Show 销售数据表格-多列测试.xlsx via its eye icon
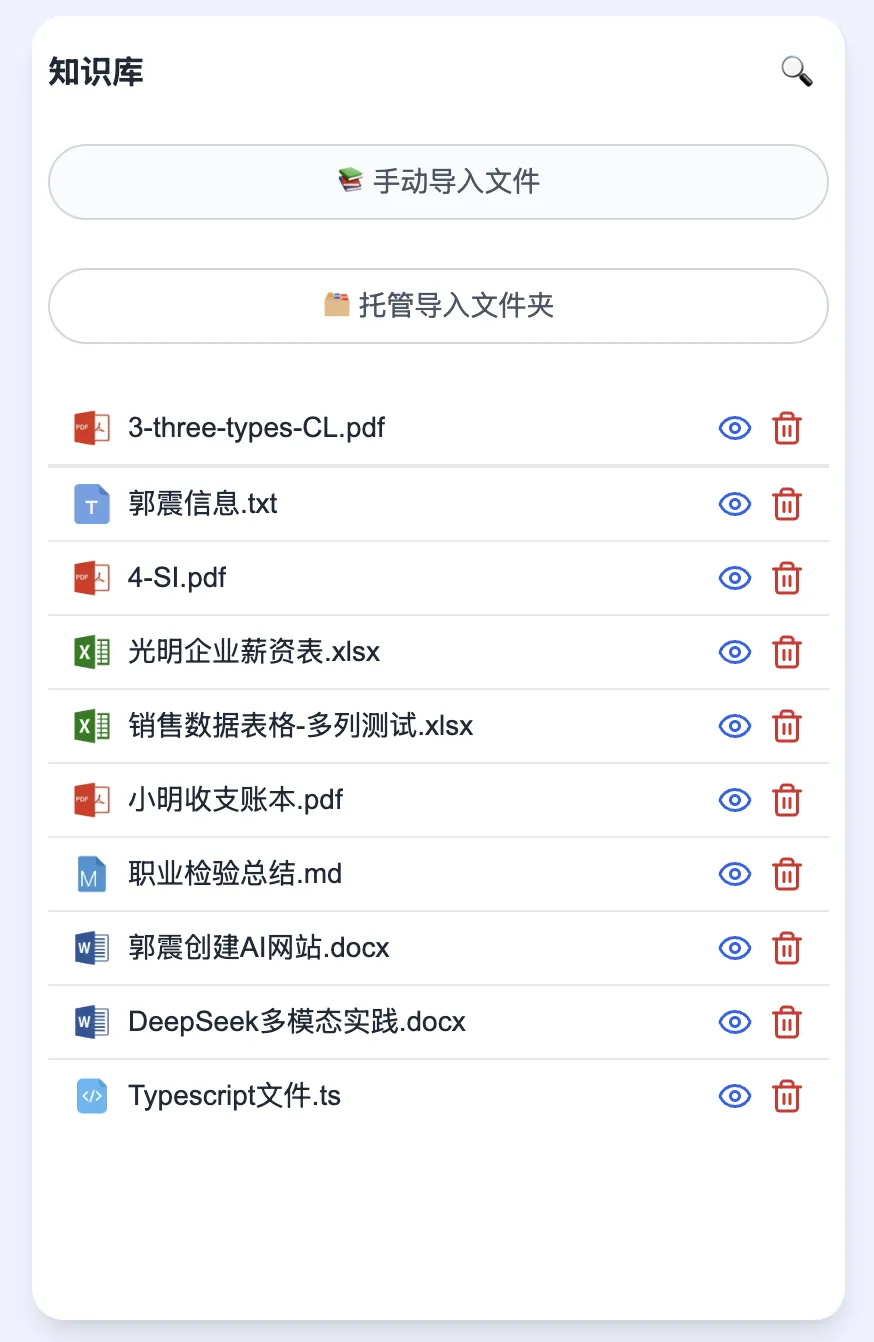This screenshot has height=1342, width=874. point(734,725)
